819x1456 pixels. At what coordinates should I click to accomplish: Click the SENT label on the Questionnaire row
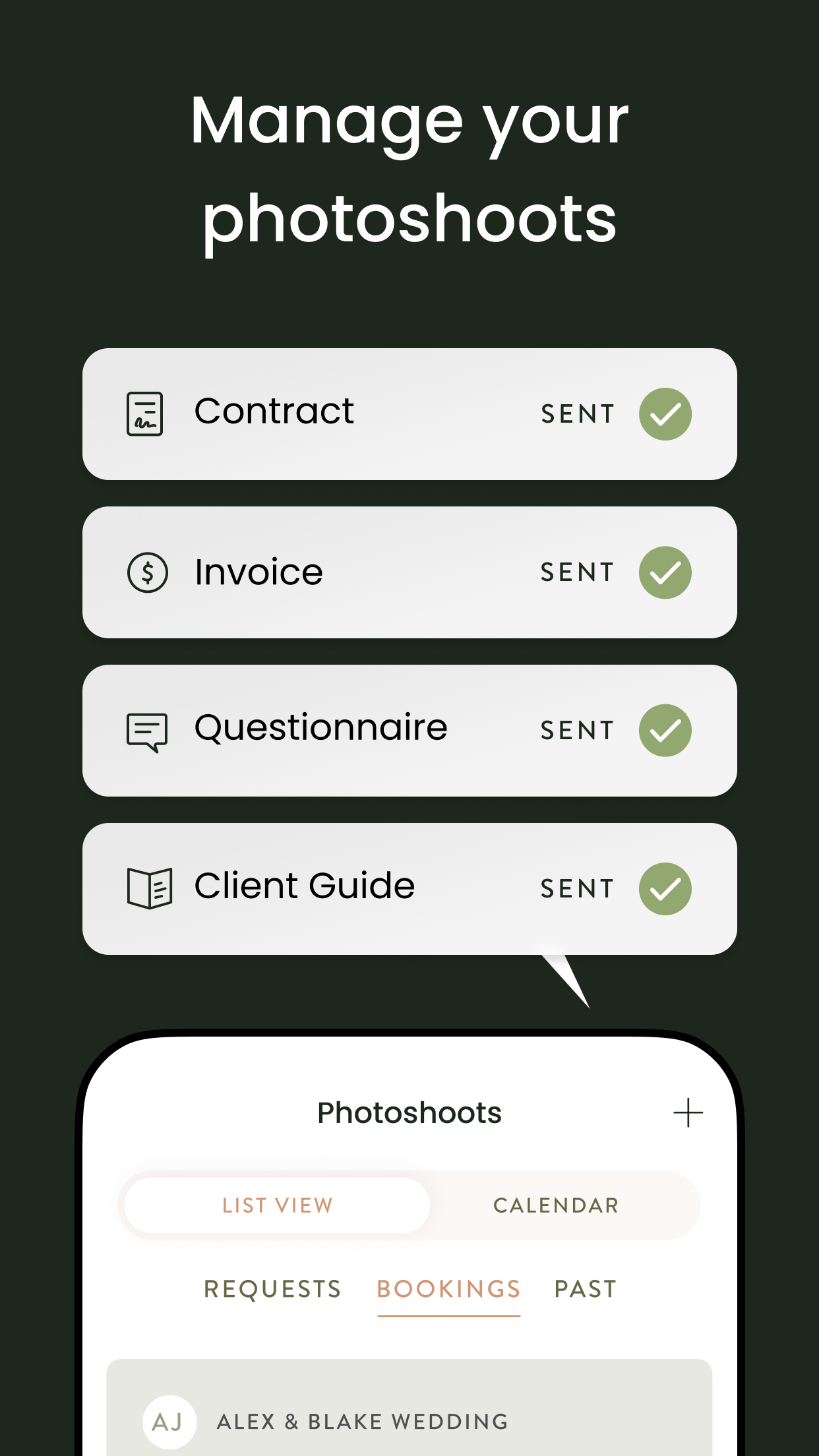coord(577,730)
